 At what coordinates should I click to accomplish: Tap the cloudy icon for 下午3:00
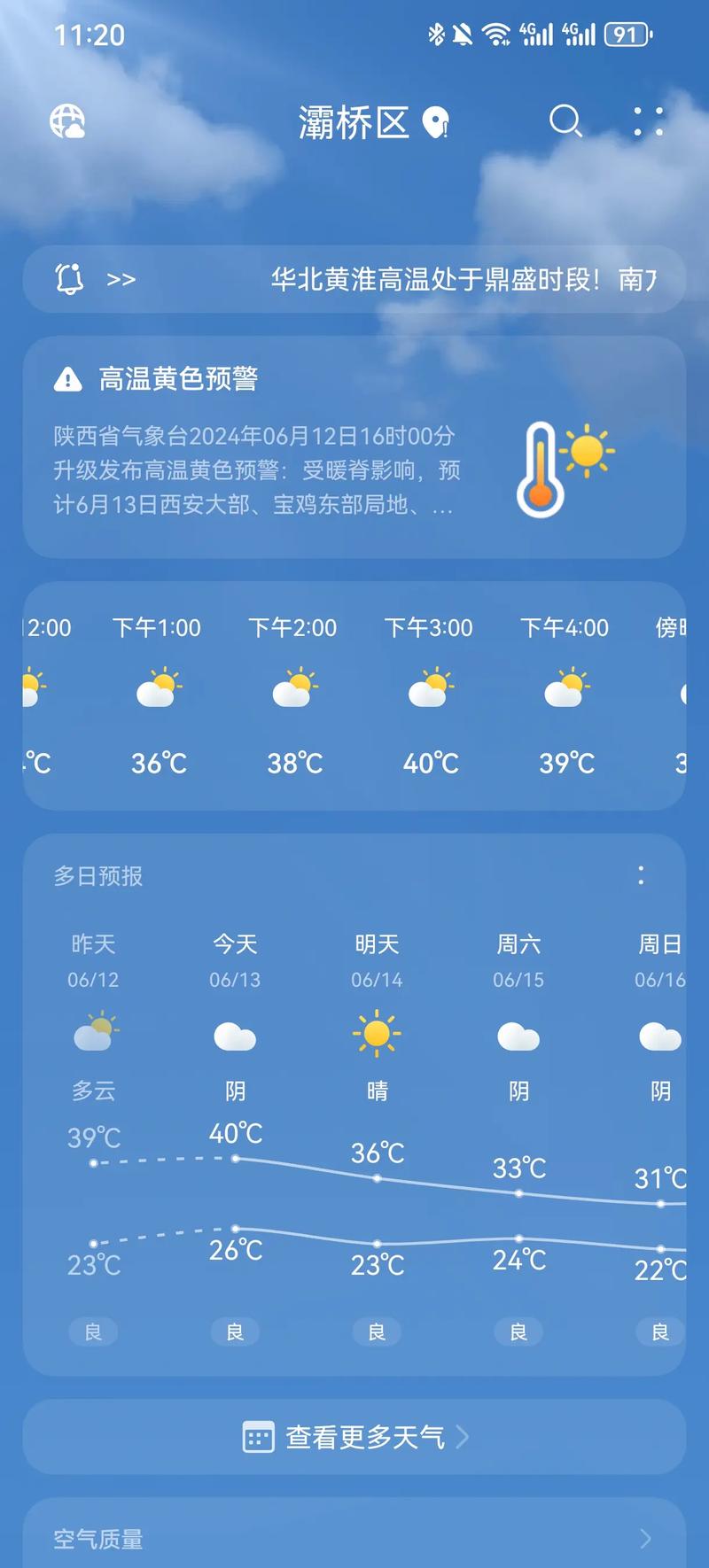430,691
